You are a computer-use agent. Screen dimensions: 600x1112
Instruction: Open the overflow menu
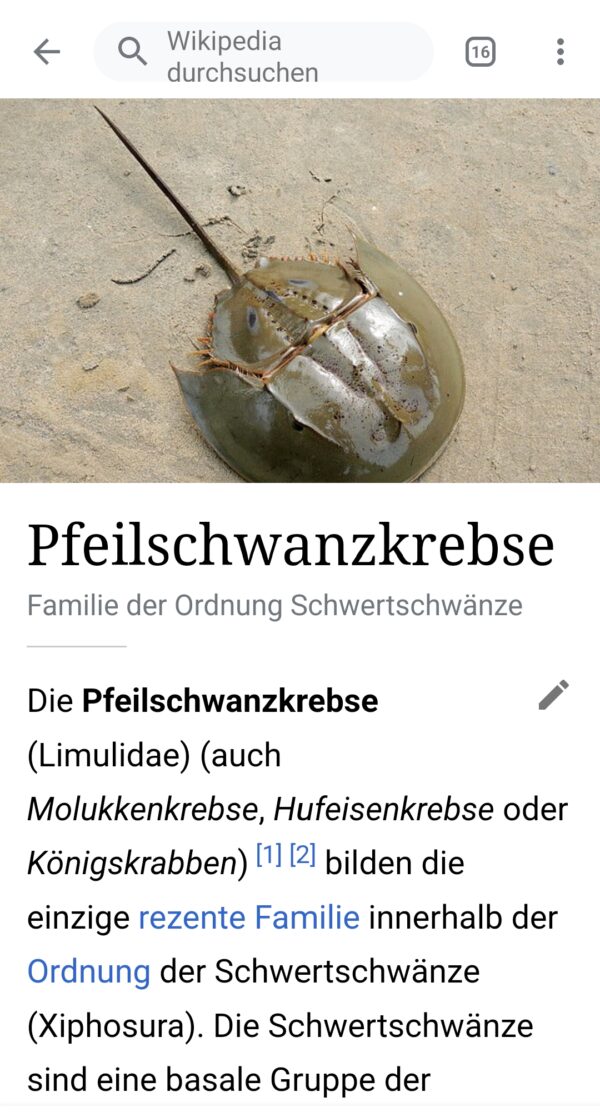coord(560,52)
